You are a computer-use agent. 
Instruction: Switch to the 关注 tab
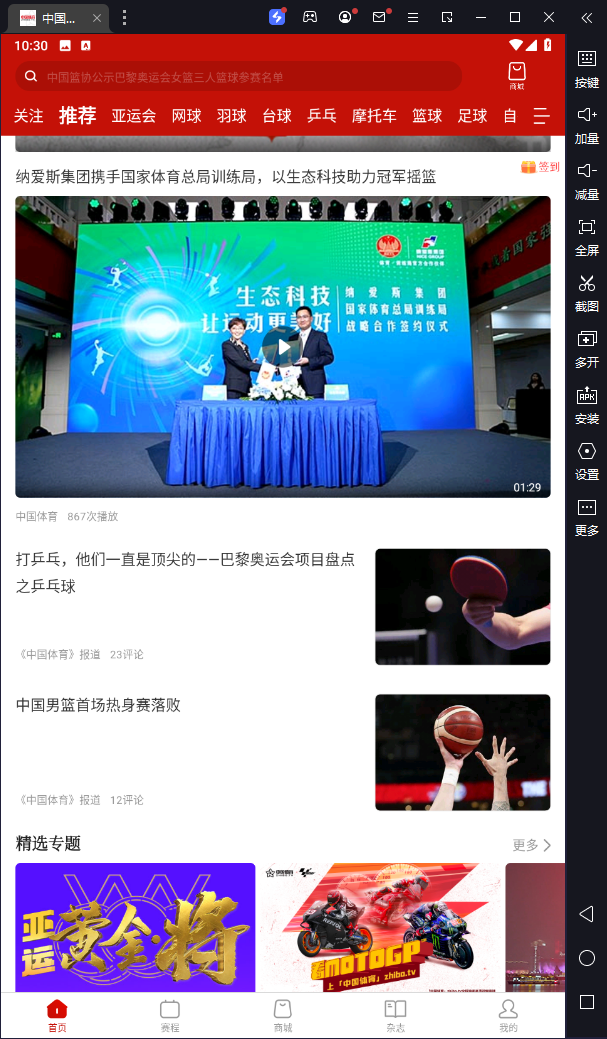tap(29, 116)
